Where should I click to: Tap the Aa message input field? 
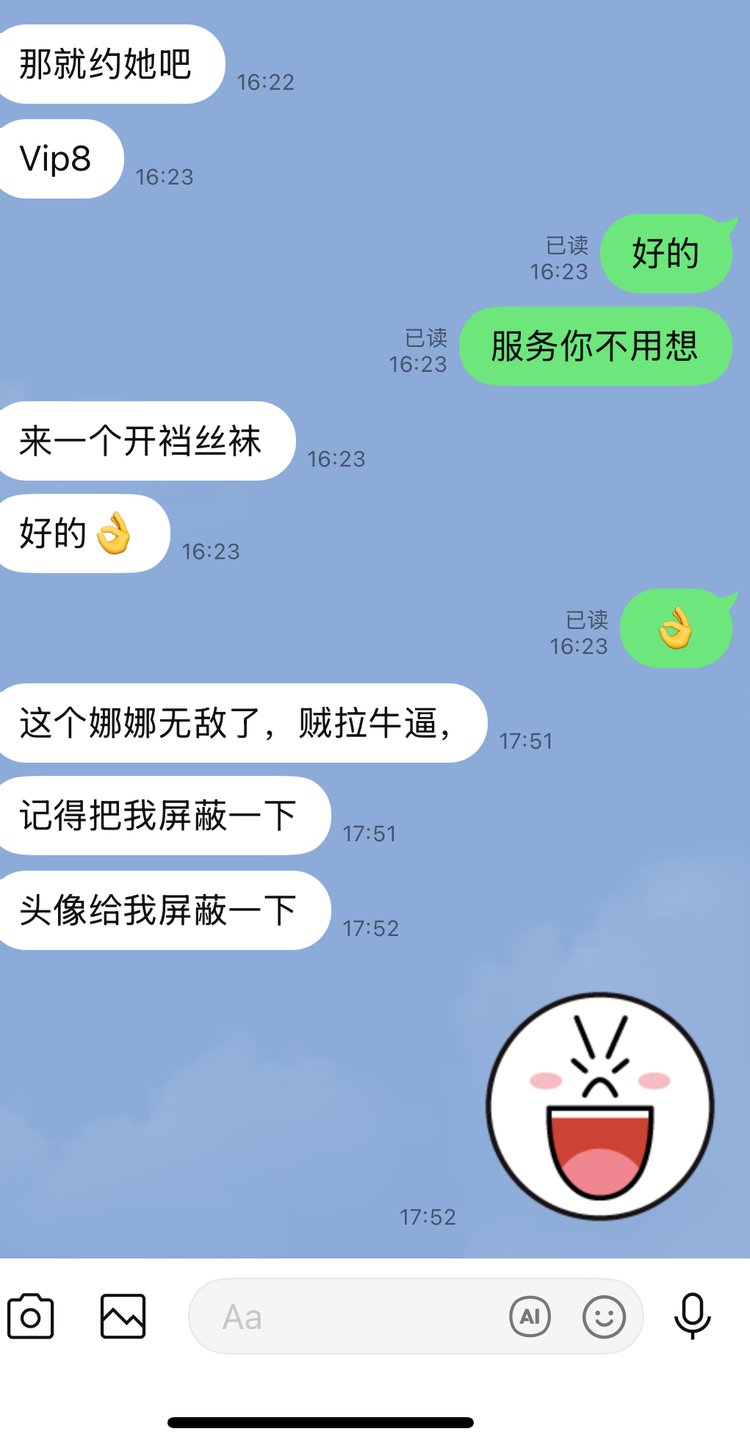point(350,1316)
